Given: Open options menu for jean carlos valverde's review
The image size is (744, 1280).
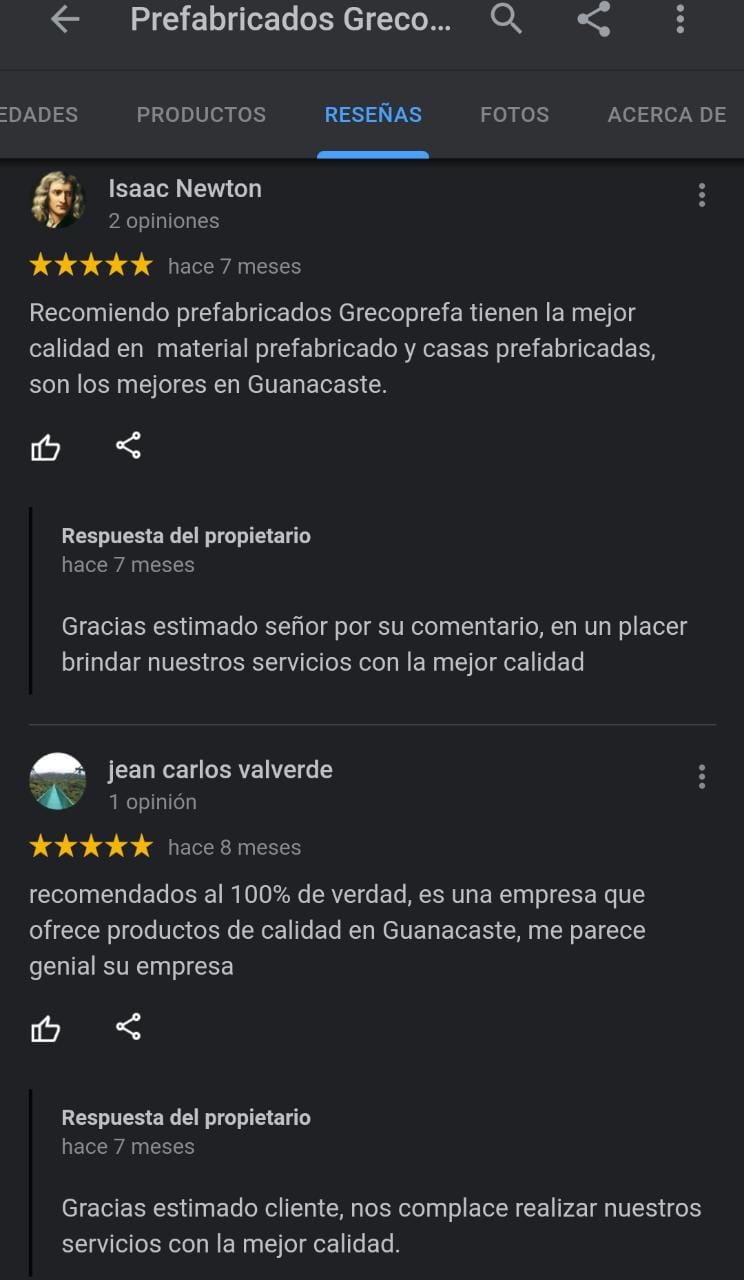Looking at the screenshot, I should tap(702, 776).
